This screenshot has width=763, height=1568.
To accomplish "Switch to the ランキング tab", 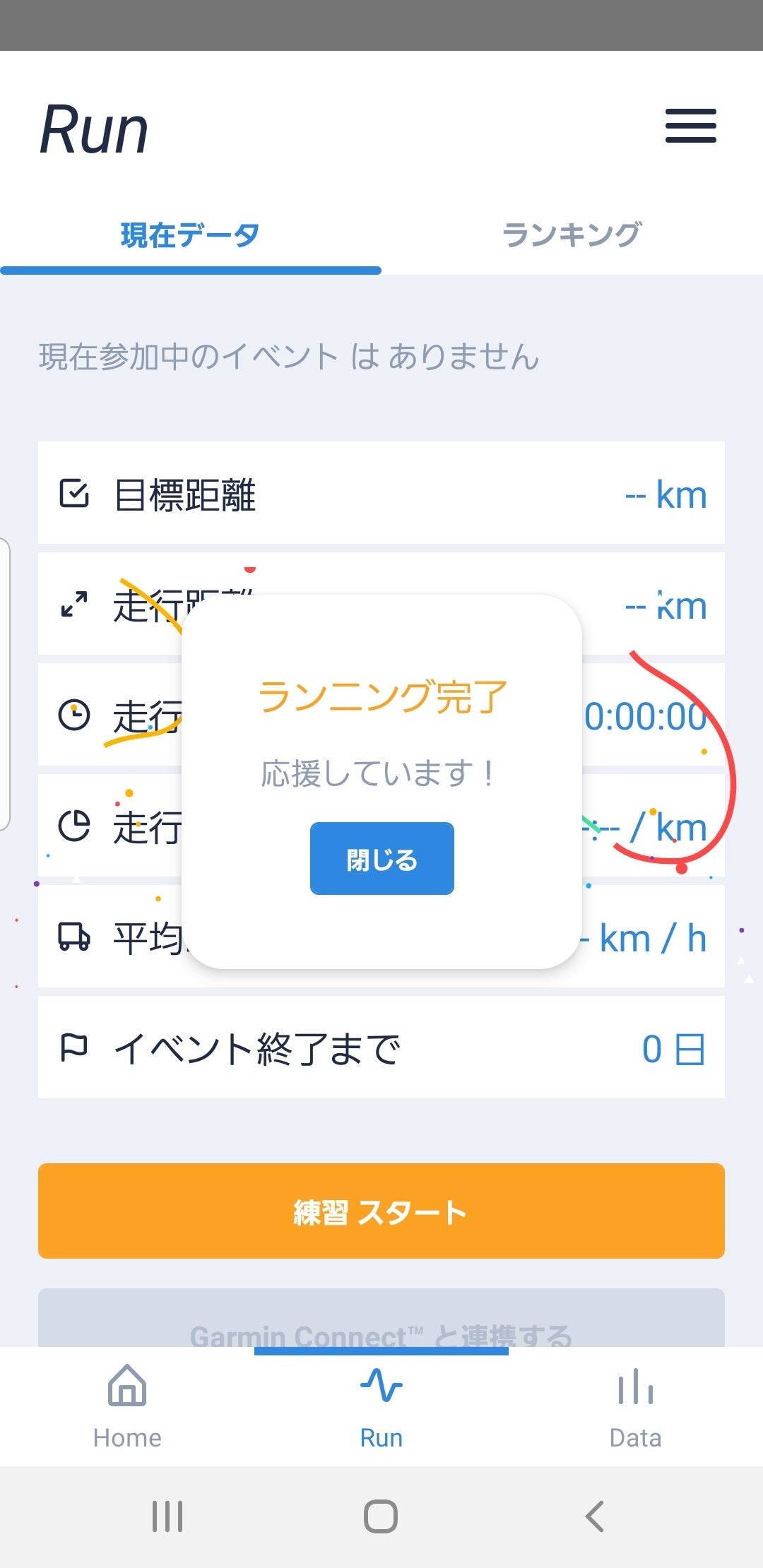I will 572,235.
